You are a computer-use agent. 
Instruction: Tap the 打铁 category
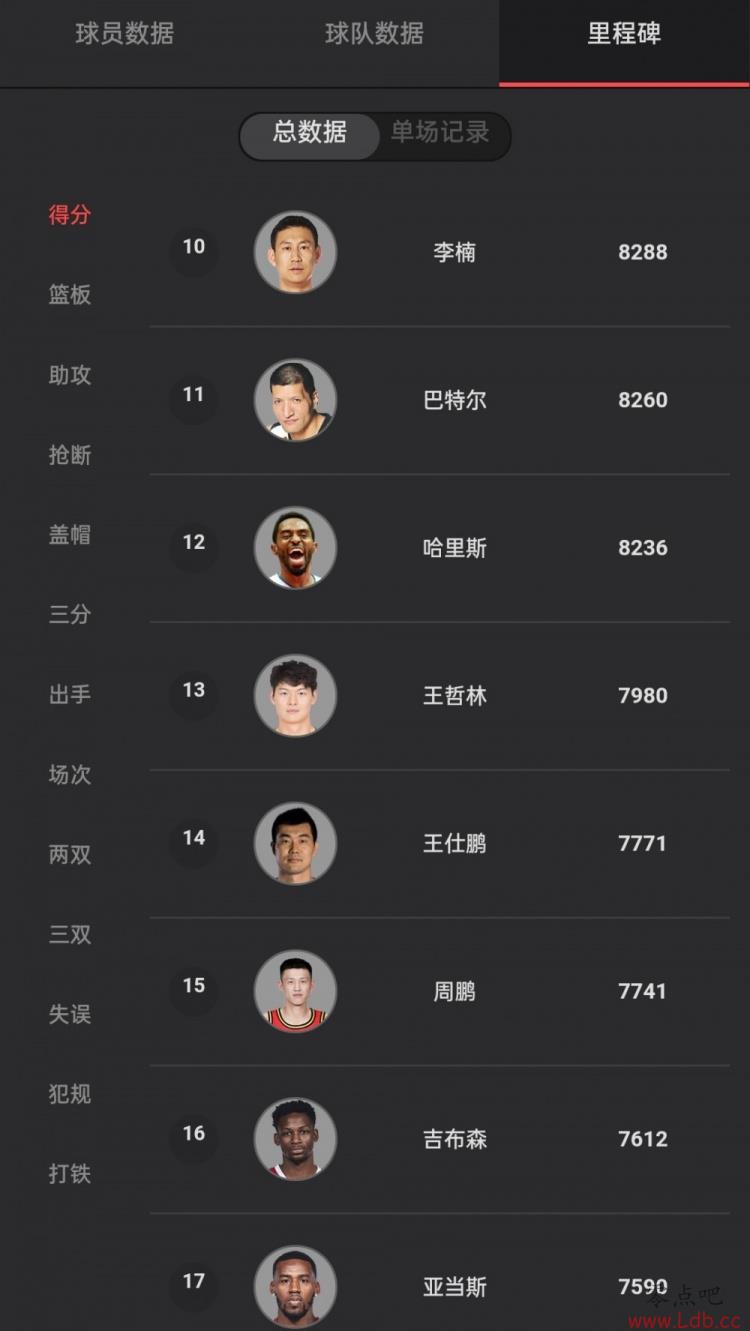click(x=70, y=1174)
